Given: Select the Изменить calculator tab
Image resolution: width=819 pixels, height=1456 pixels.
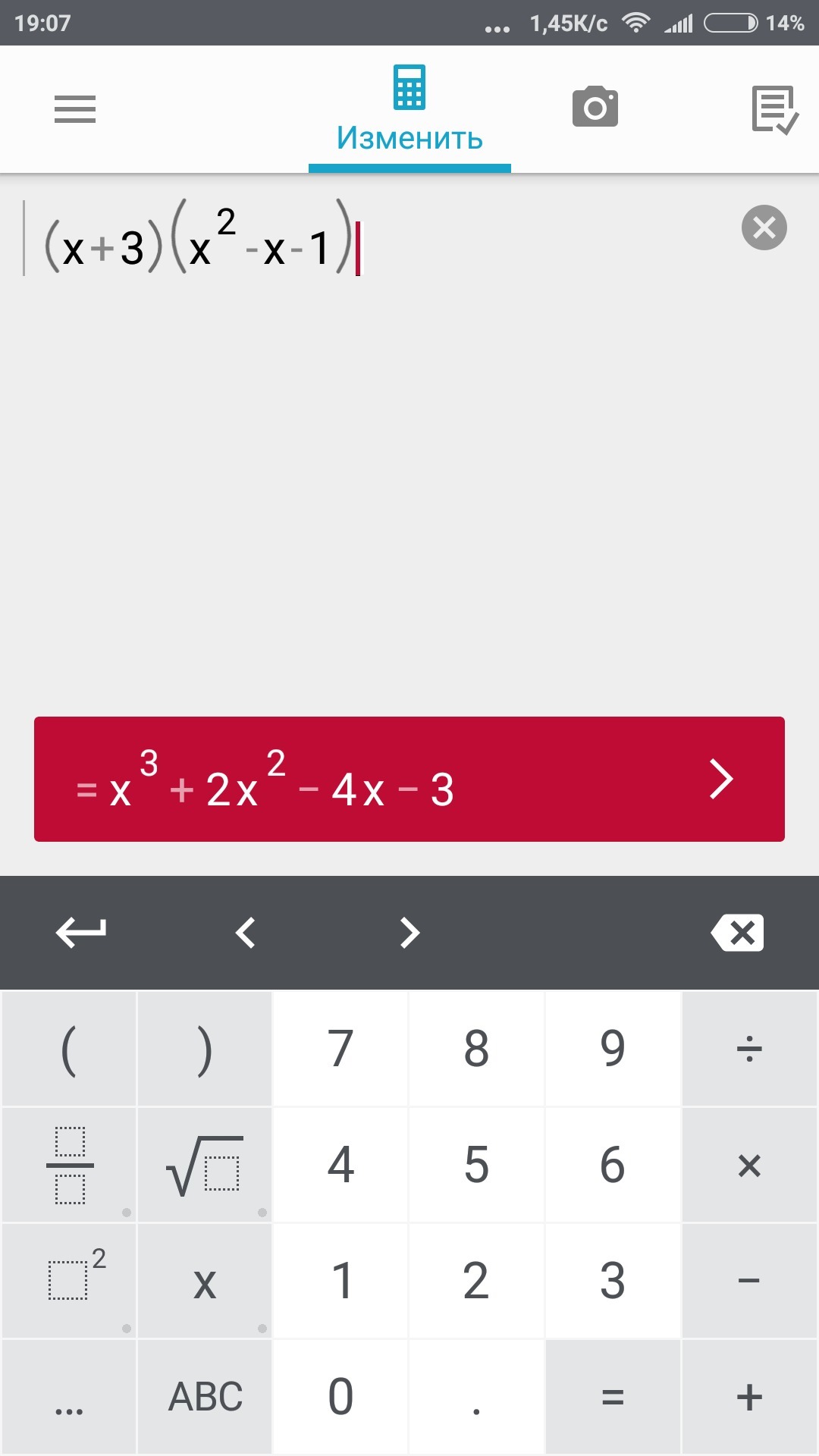Looking at the screenshot, I should pos(409,110).
